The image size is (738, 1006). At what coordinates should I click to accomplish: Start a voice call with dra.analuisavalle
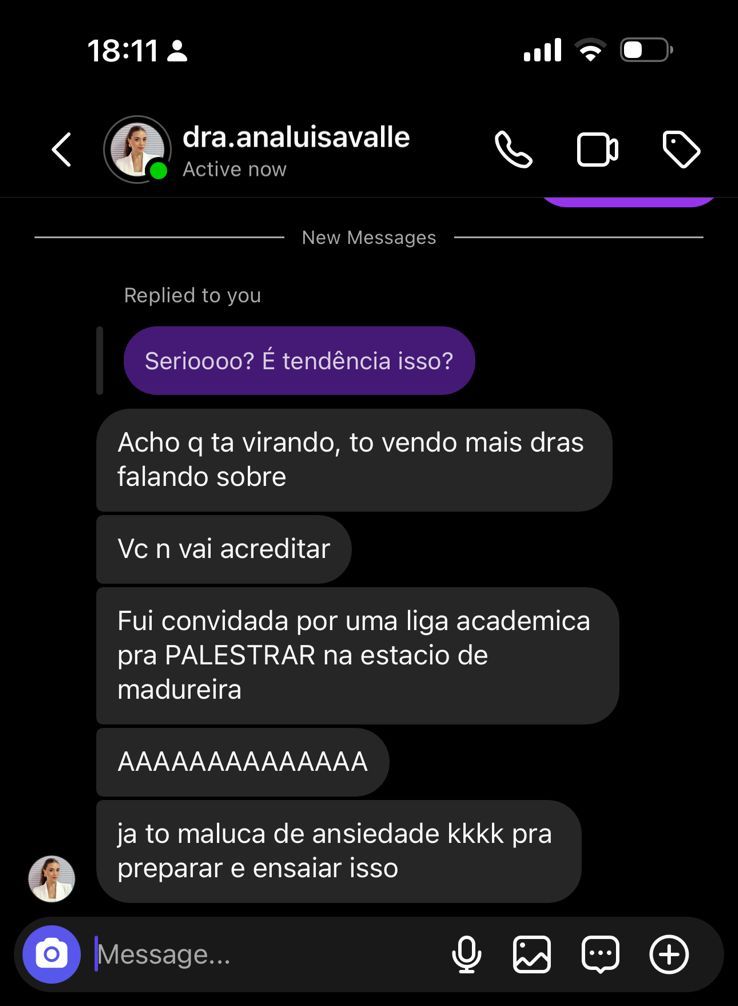[513, 150]
